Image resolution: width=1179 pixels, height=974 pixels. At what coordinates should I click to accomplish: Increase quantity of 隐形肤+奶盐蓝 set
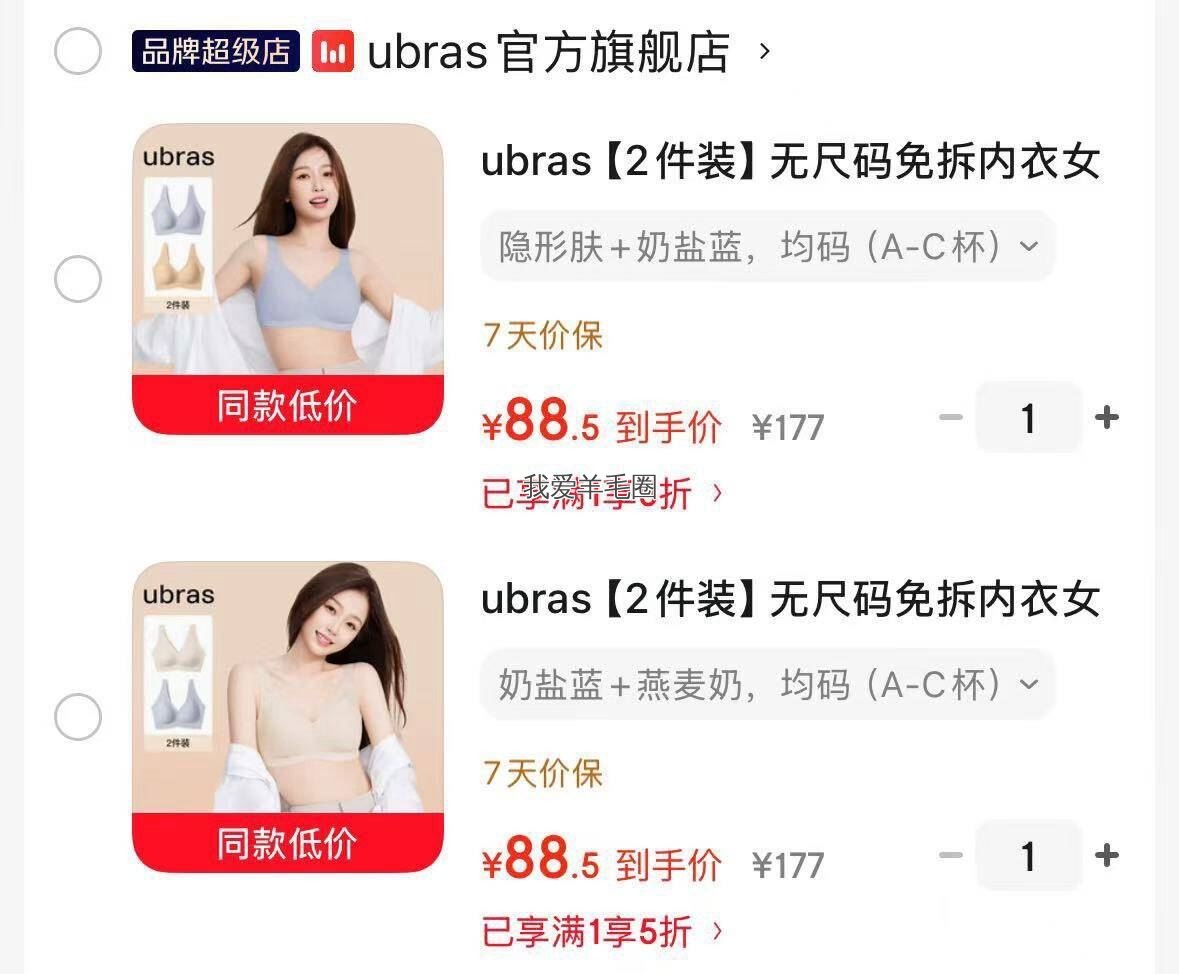tap(1106, 417)
